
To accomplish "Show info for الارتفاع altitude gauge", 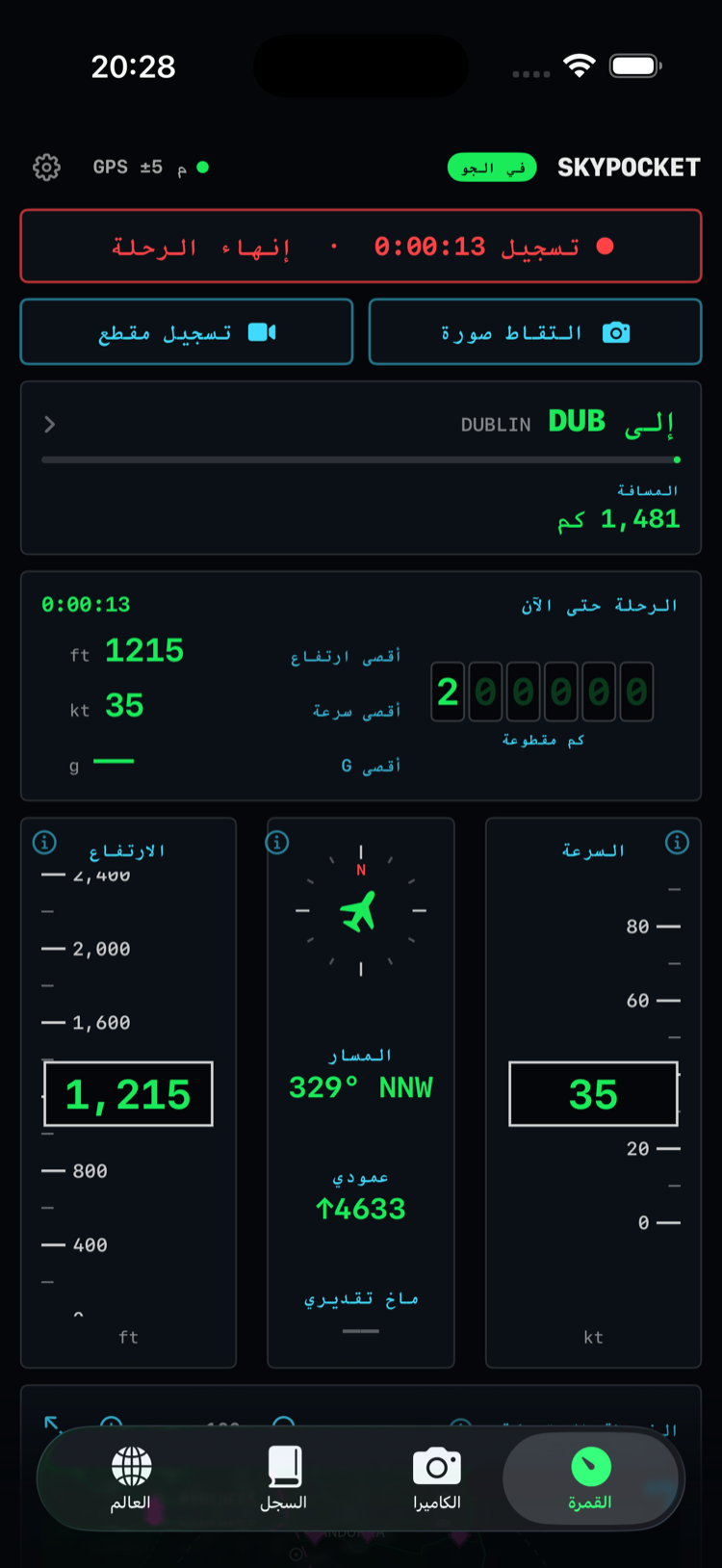I will click(44, 843).
